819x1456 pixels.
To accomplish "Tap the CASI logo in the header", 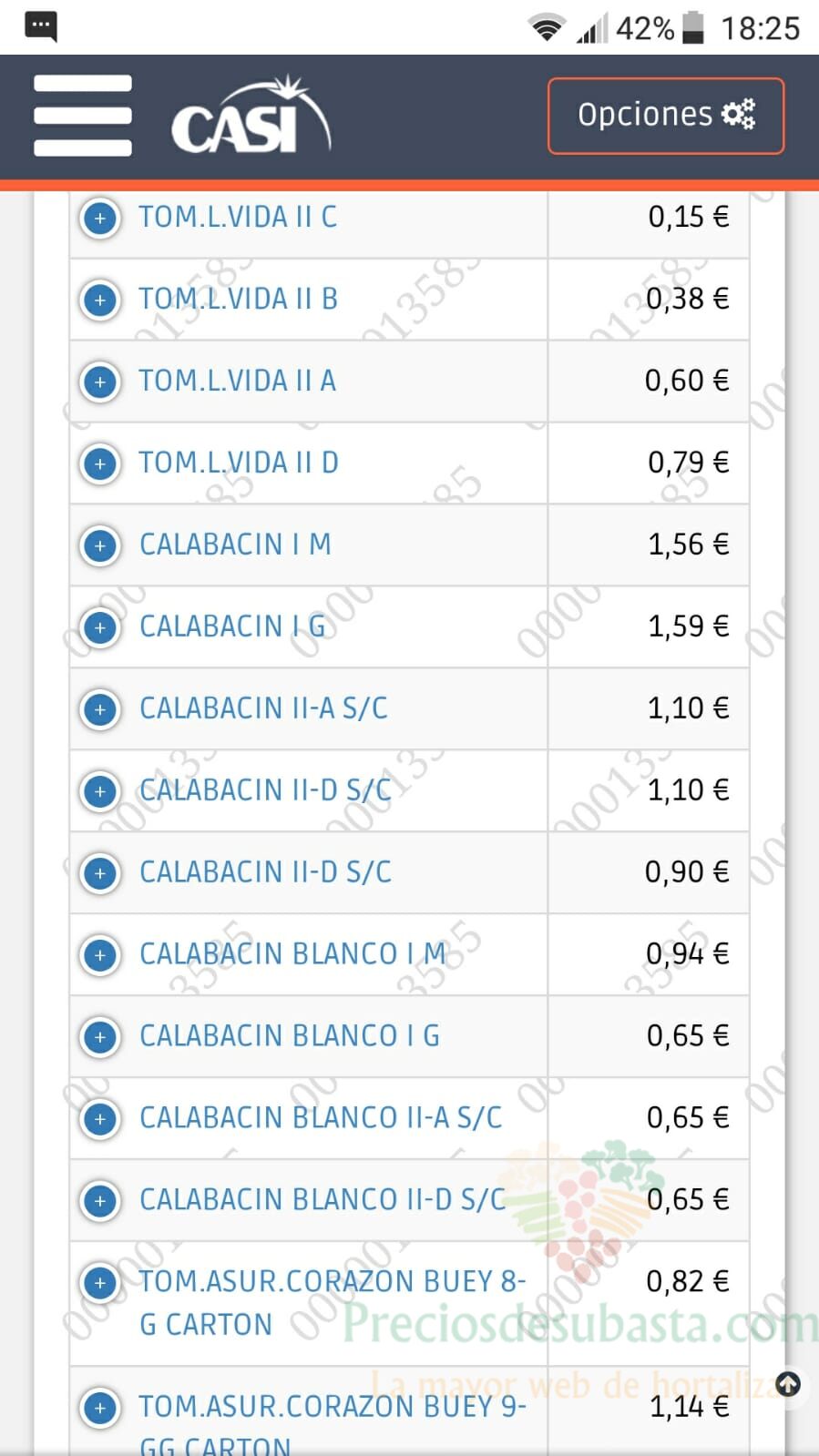I will pos(251,116).
